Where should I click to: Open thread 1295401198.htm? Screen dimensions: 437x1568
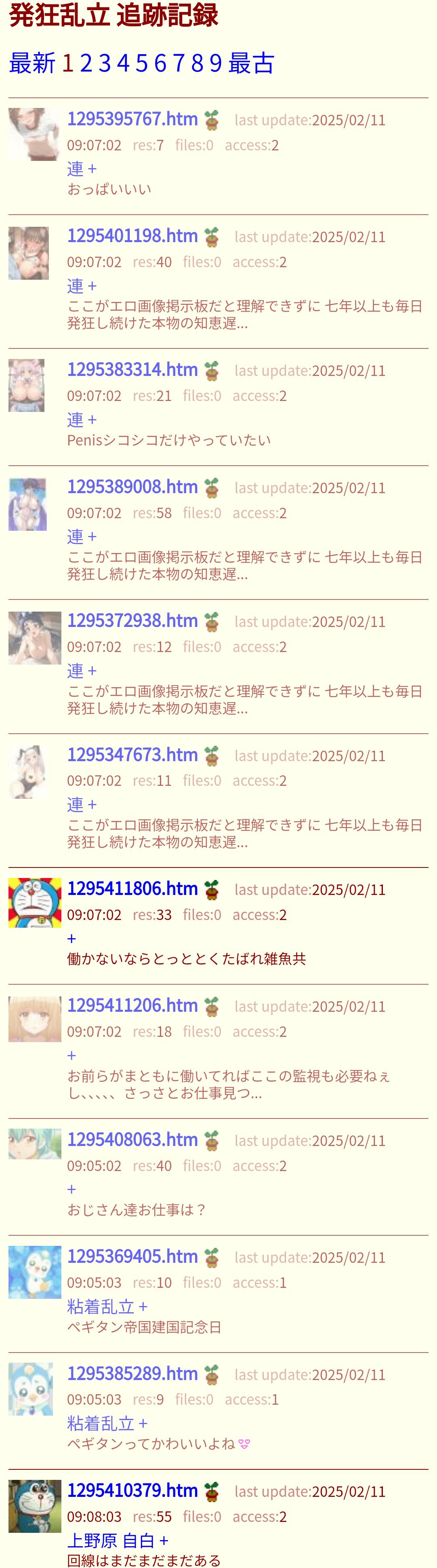click(132, 236)
